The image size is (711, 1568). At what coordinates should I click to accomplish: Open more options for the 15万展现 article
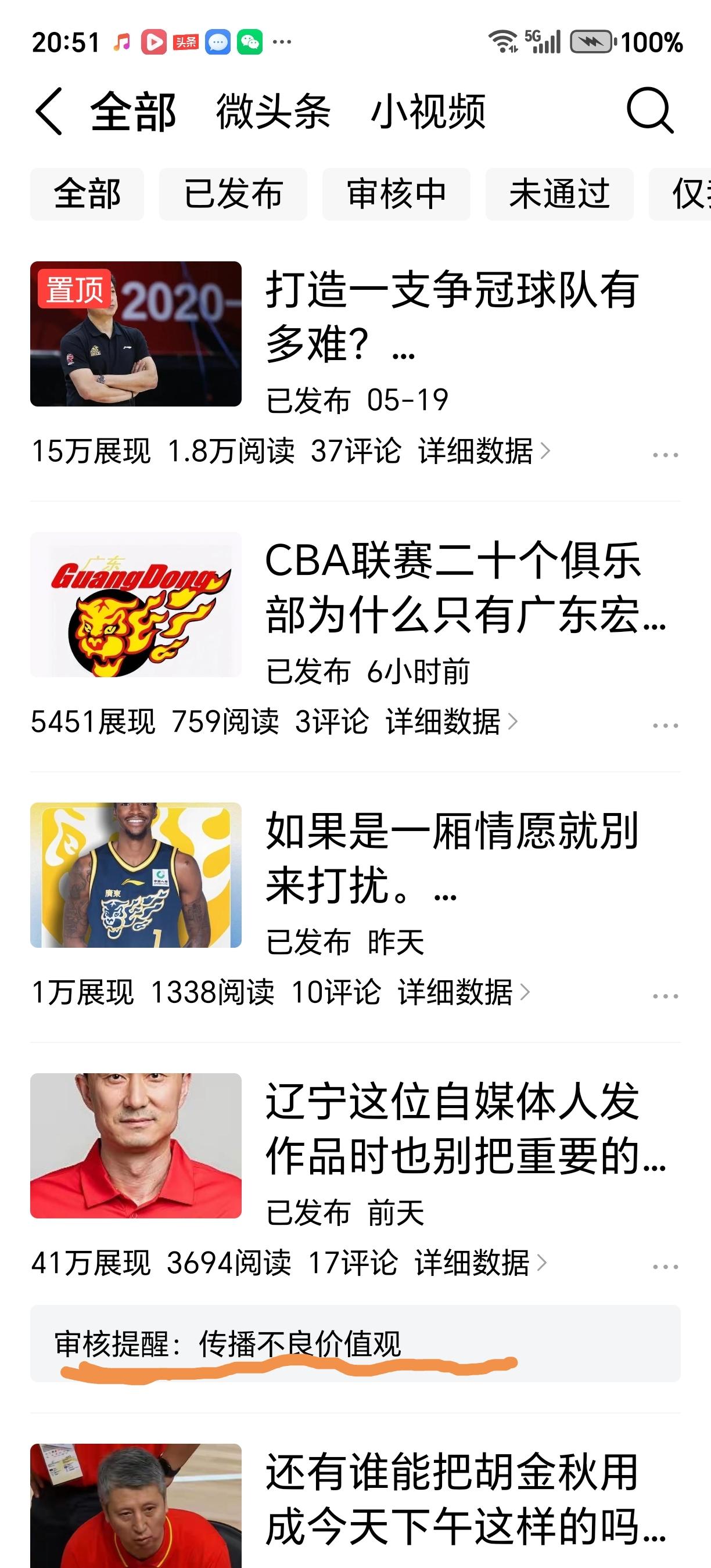click(x=665, y=455)
